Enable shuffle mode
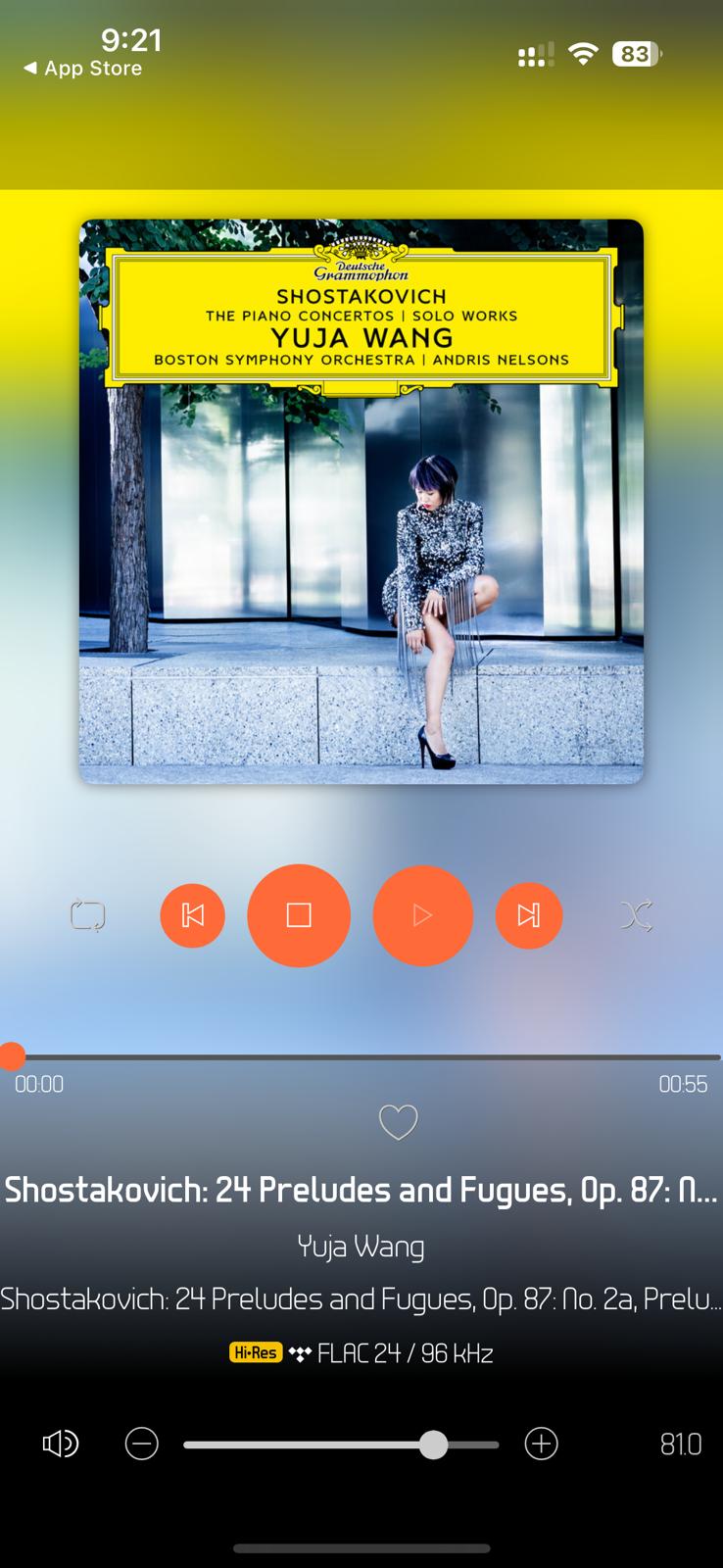Screen dimensions: 723x1568 tap(636, 915)
